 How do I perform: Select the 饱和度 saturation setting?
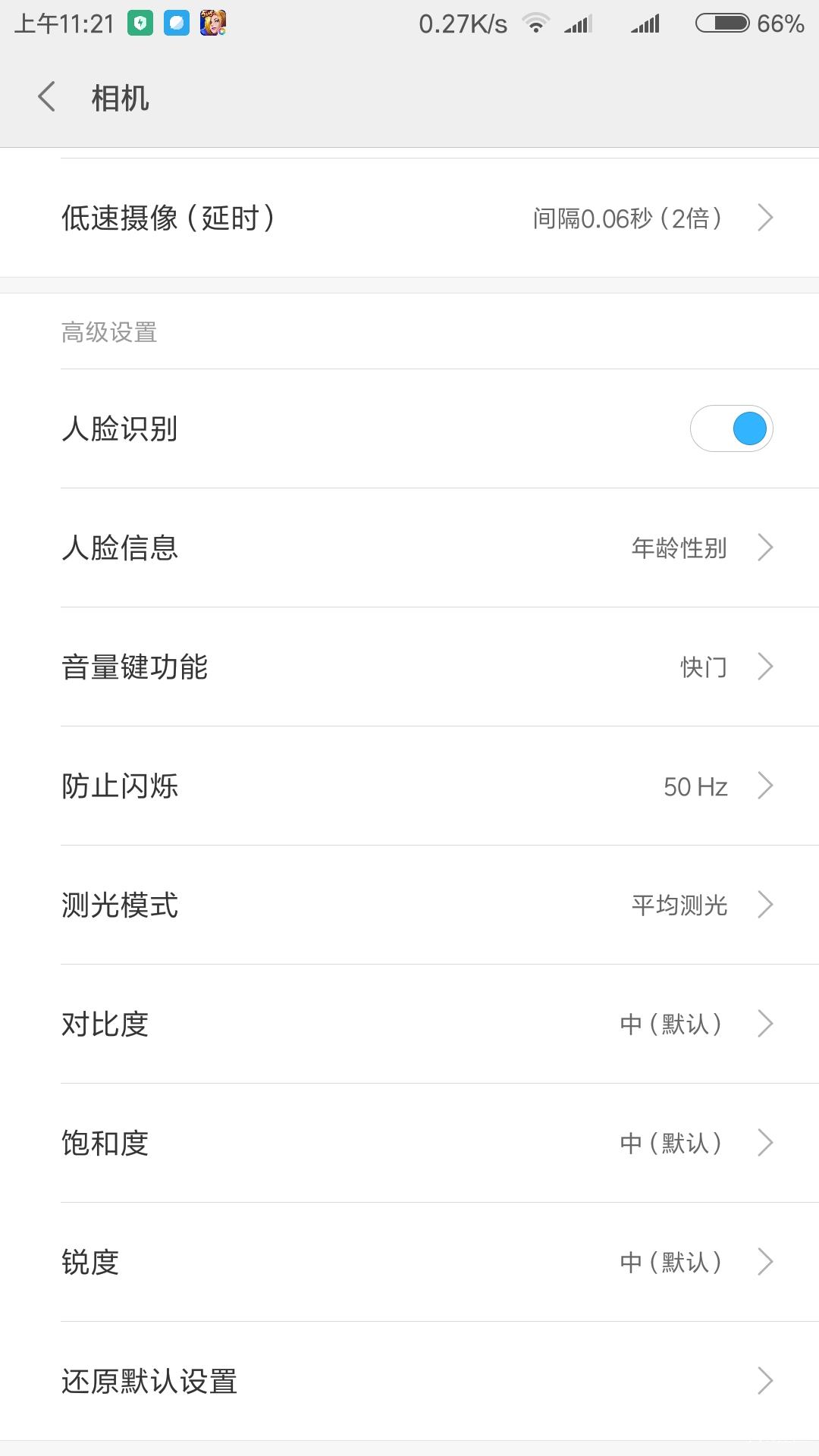409,1142
